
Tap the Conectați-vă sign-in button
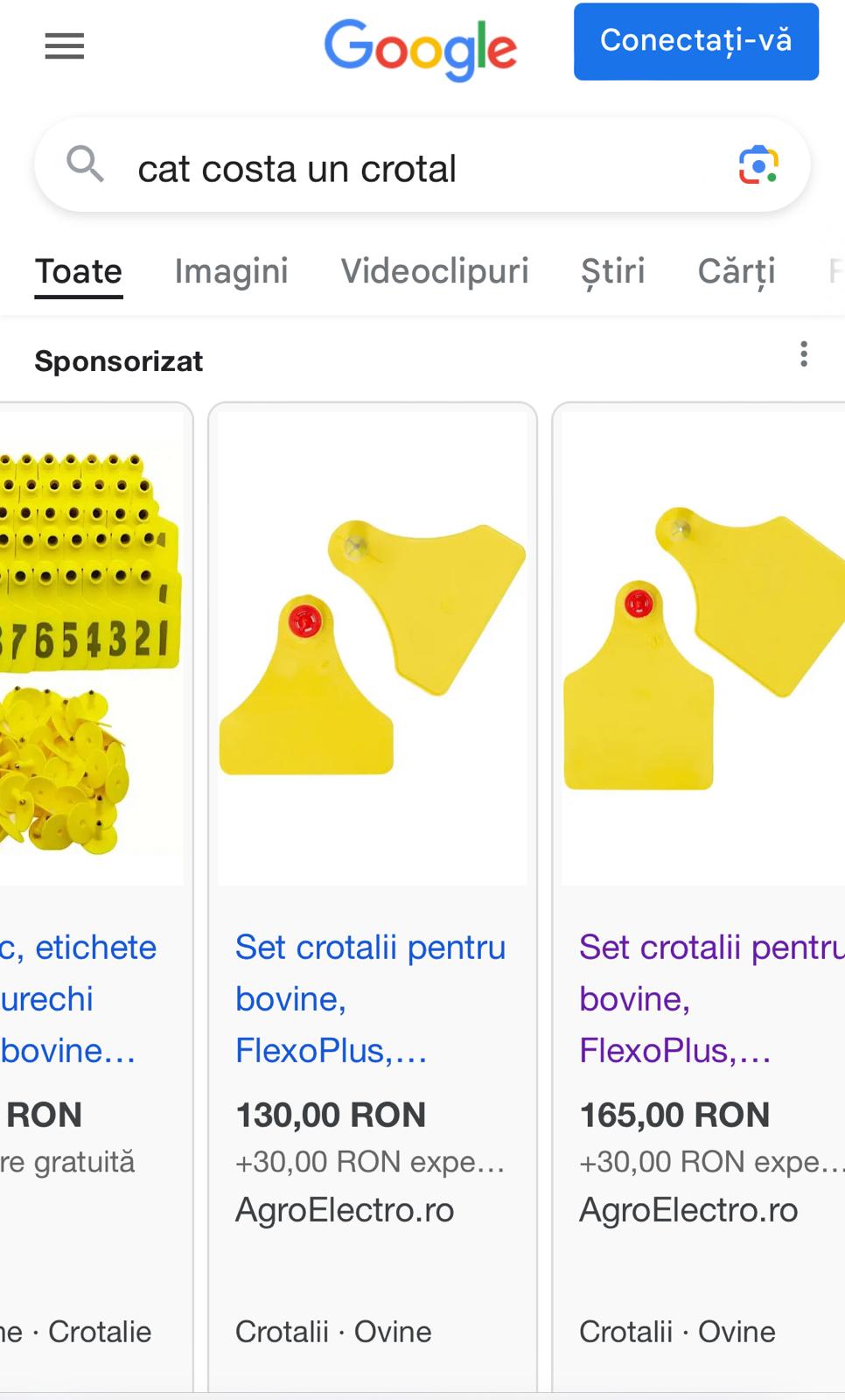tap(695, 41)
